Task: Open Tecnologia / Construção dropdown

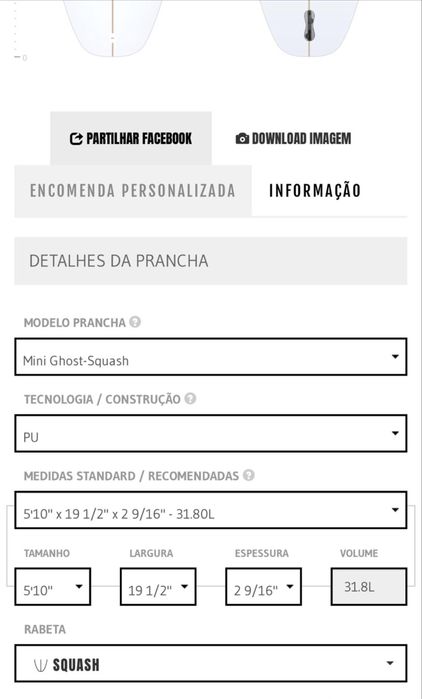Action: click(211, 433)
